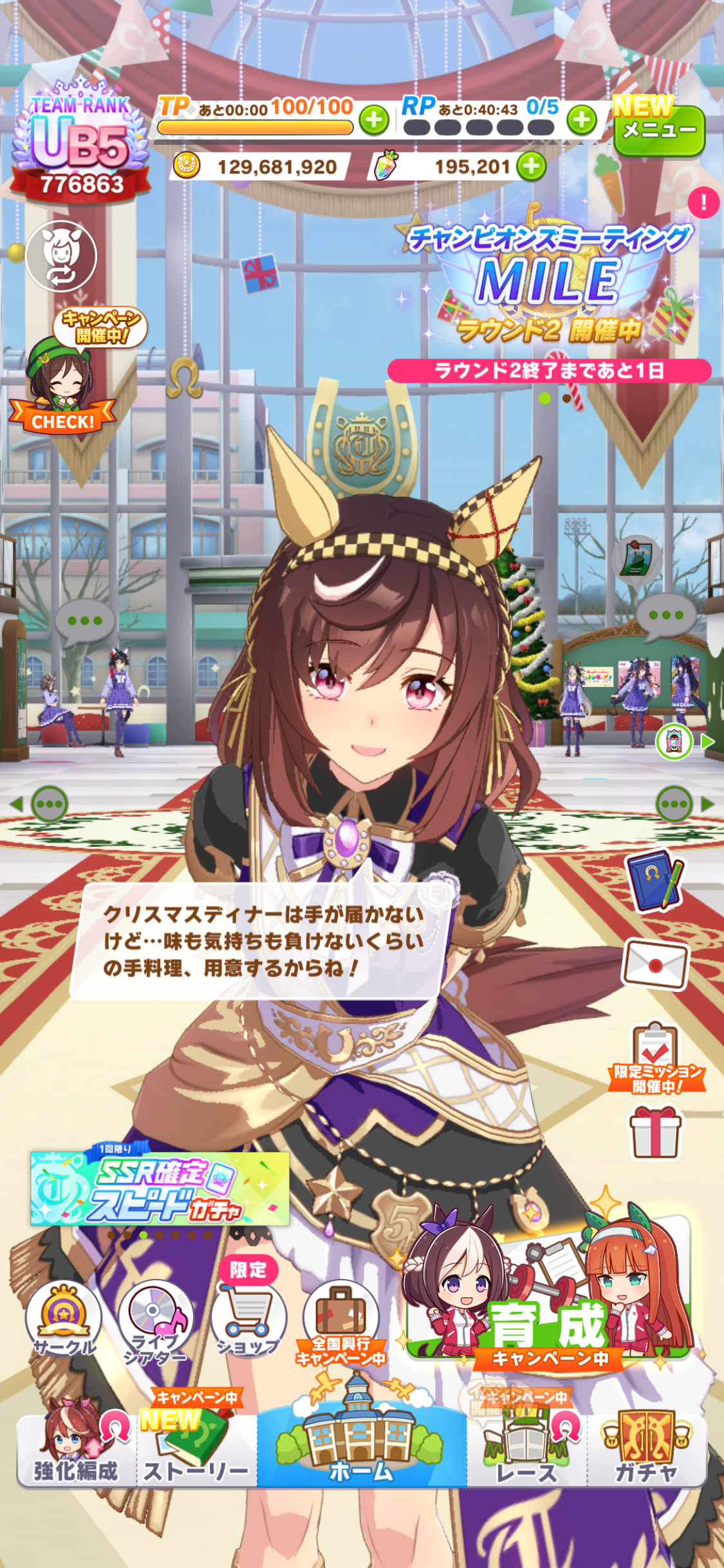Tap the plus button to recover TP
Image resolution: width=724 pixels, height=1568 pixels.
[x=374, y=120]
